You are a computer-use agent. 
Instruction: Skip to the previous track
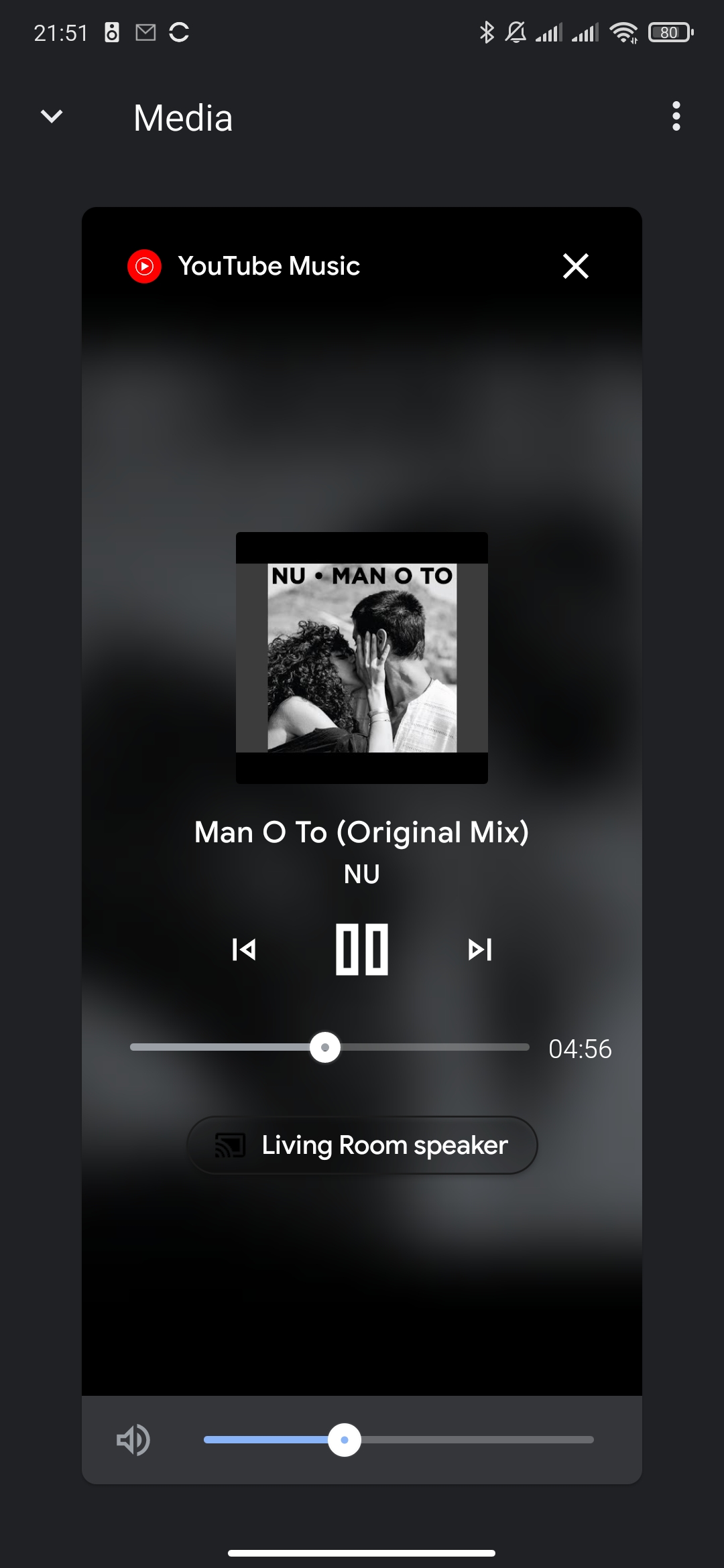(244, 950)
